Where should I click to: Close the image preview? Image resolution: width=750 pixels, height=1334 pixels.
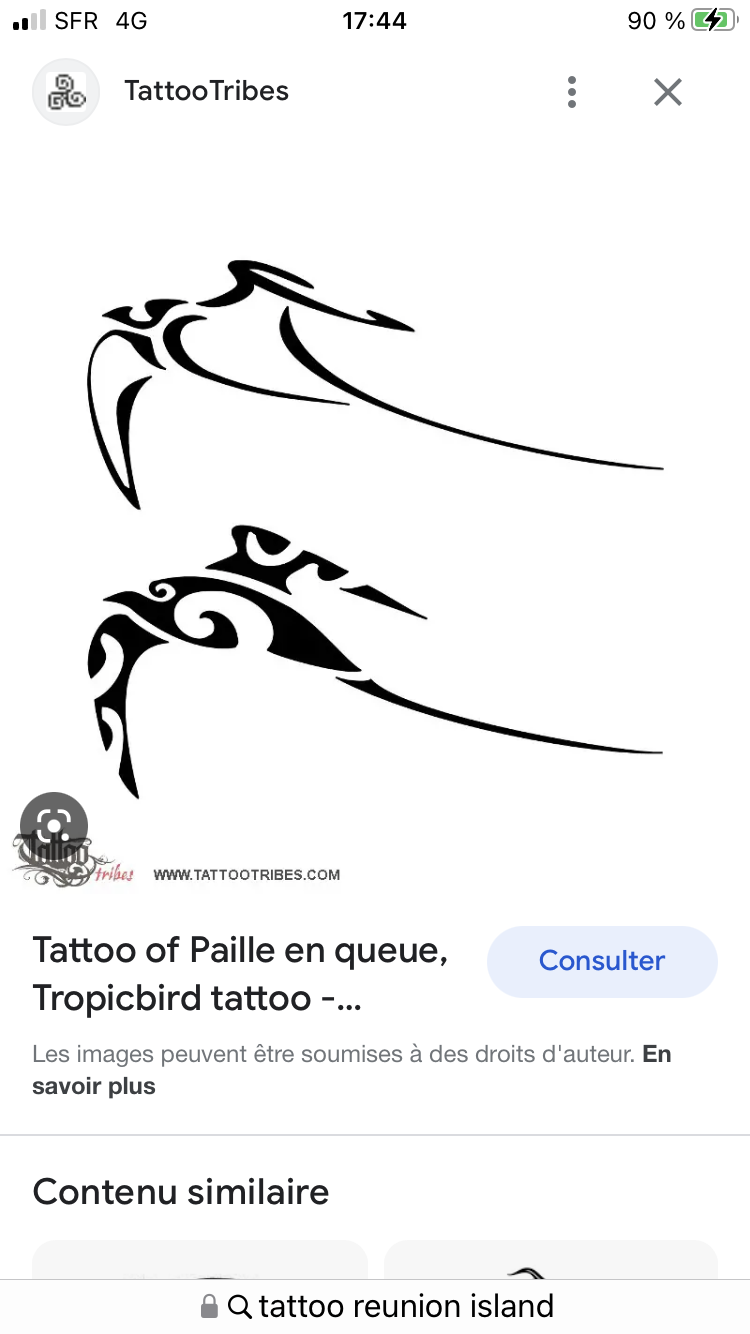(x=667, y=92)
